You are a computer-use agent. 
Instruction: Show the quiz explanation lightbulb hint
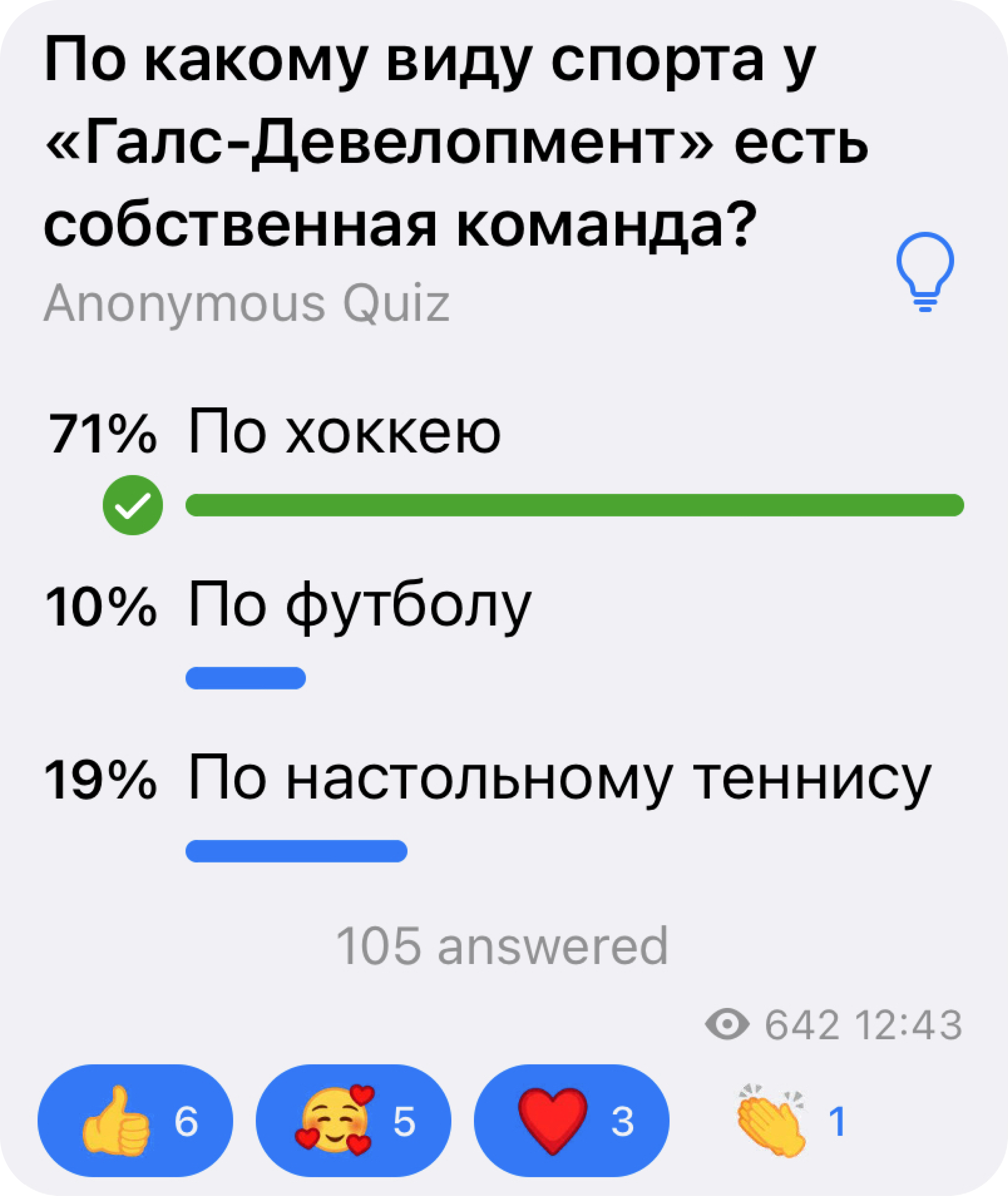pyautogui.click(x=925, y=271)
